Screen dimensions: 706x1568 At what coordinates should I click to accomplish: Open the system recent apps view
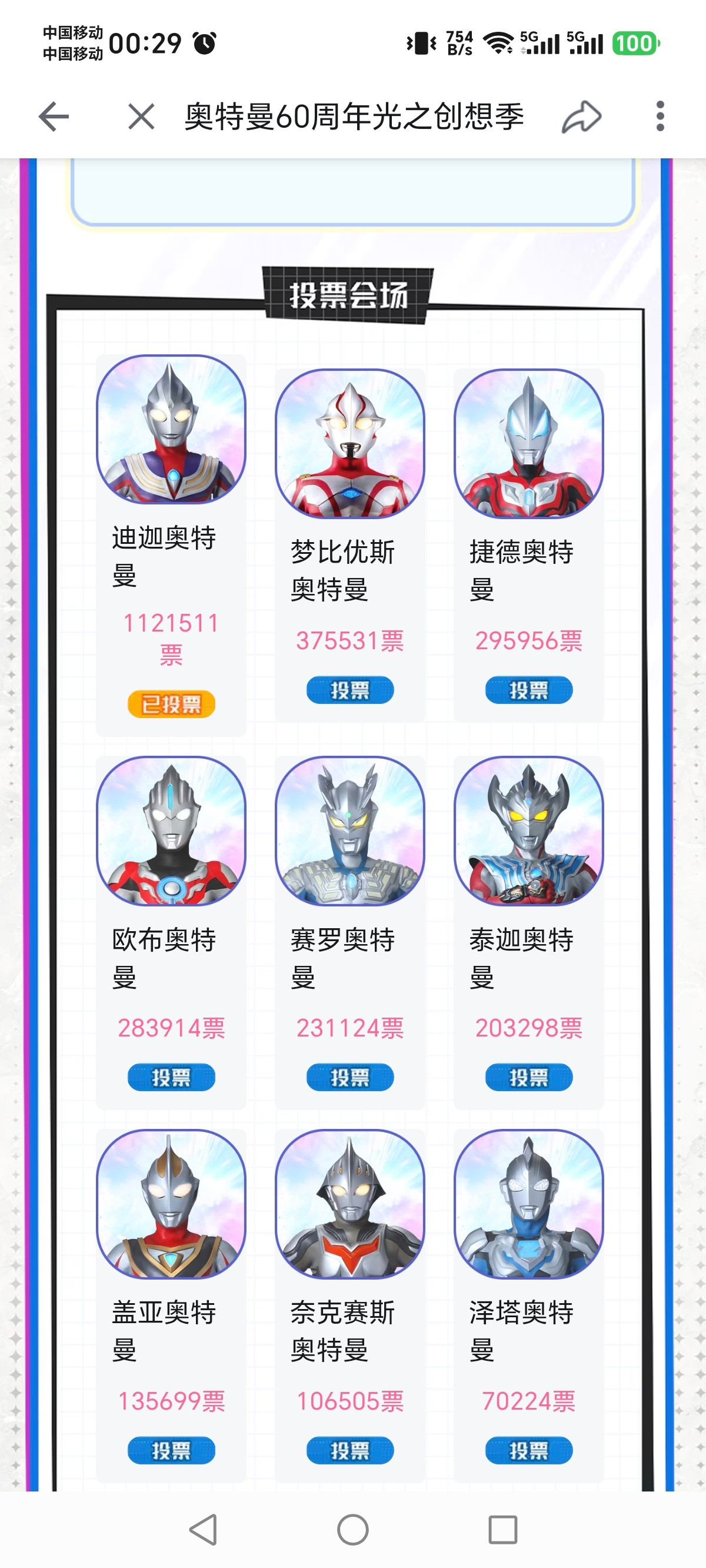click(502, 1530)
